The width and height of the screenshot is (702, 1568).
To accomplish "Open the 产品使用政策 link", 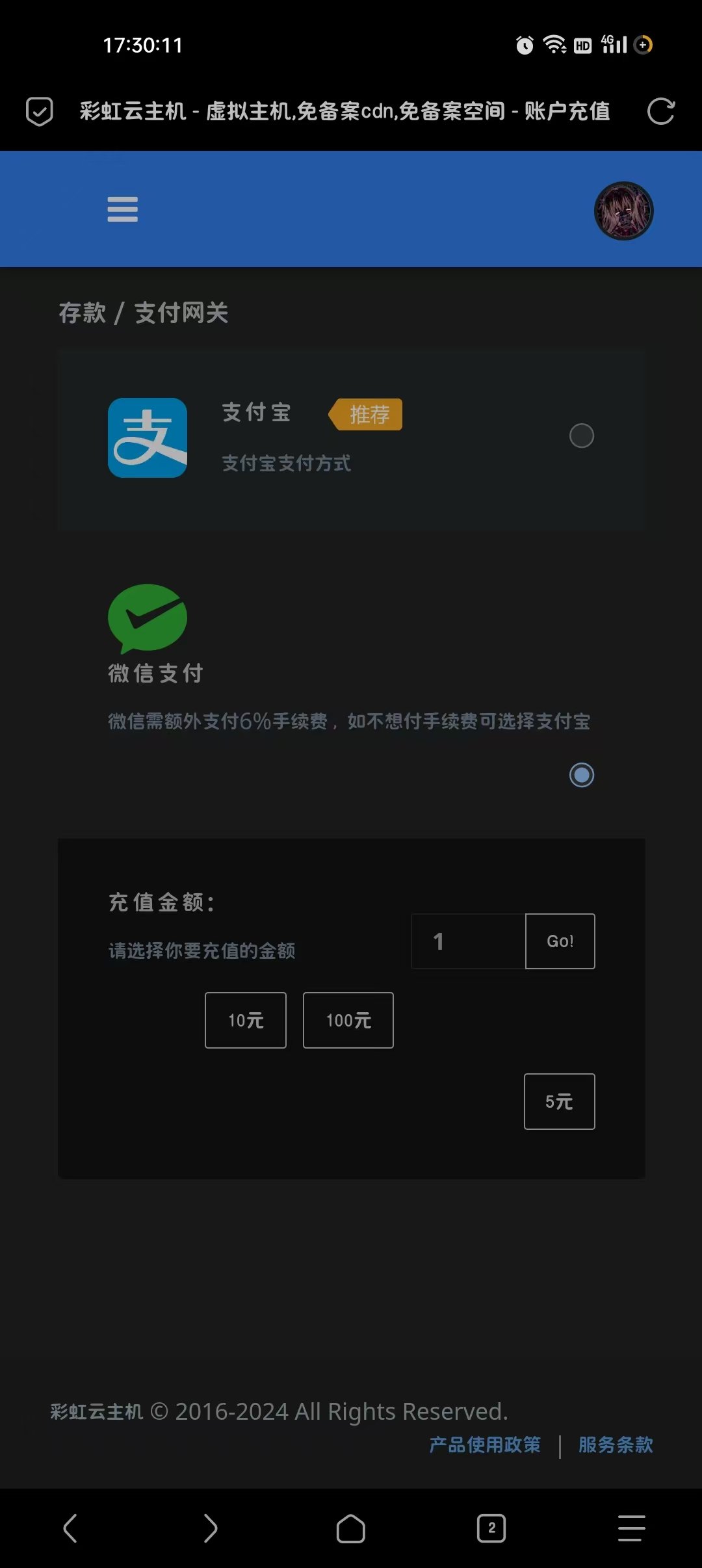I will (x=485, y=1445).
